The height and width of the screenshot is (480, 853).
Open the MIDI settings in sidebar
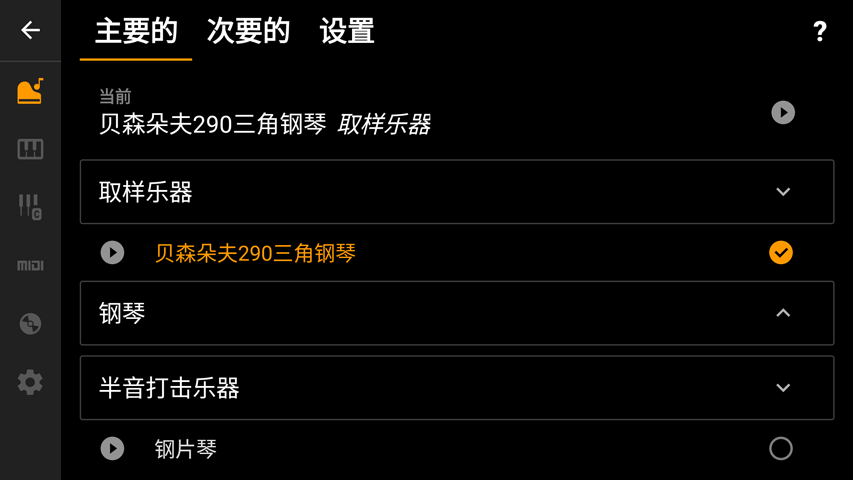pos(30,265)
